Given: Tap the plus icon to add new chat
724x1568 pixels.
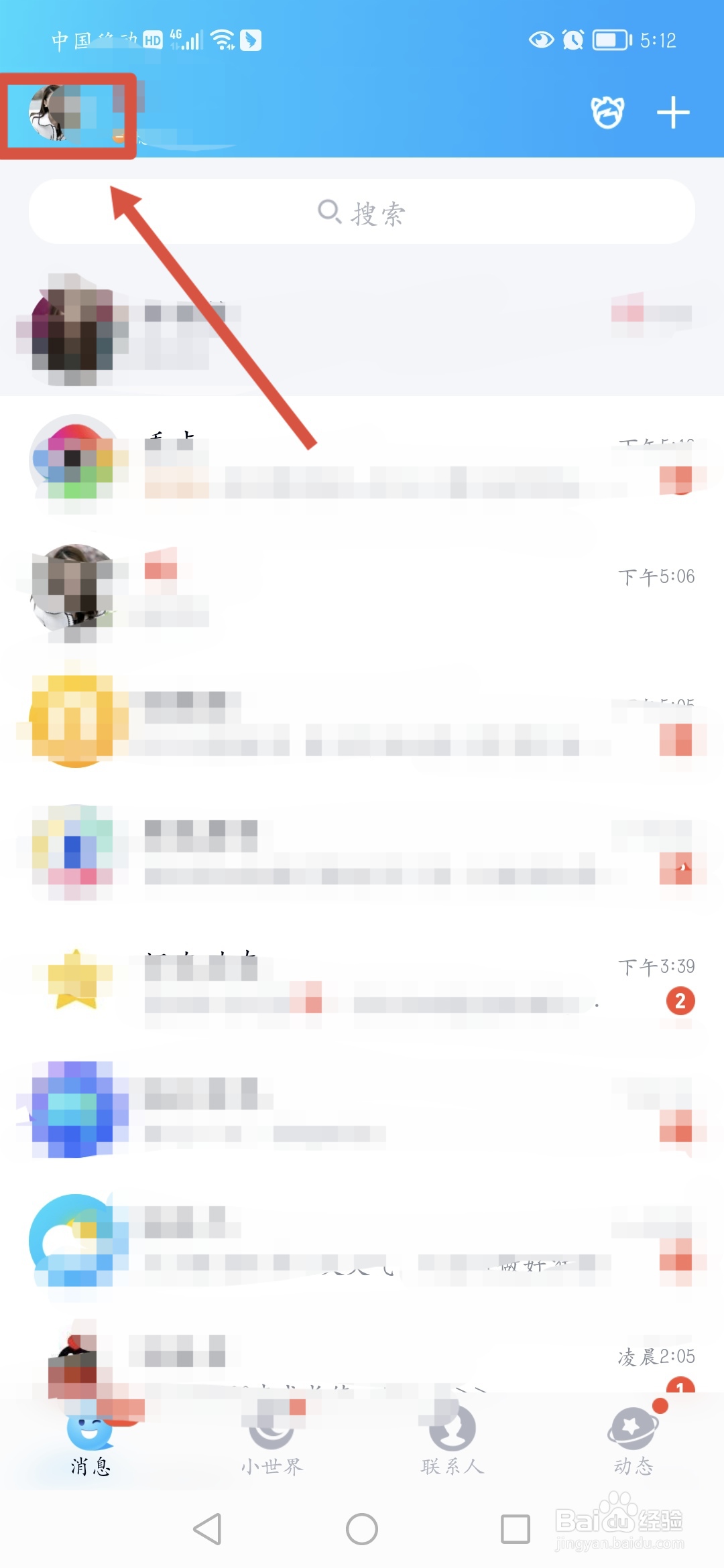Looking at the screenshot, I should coord(674,113).
